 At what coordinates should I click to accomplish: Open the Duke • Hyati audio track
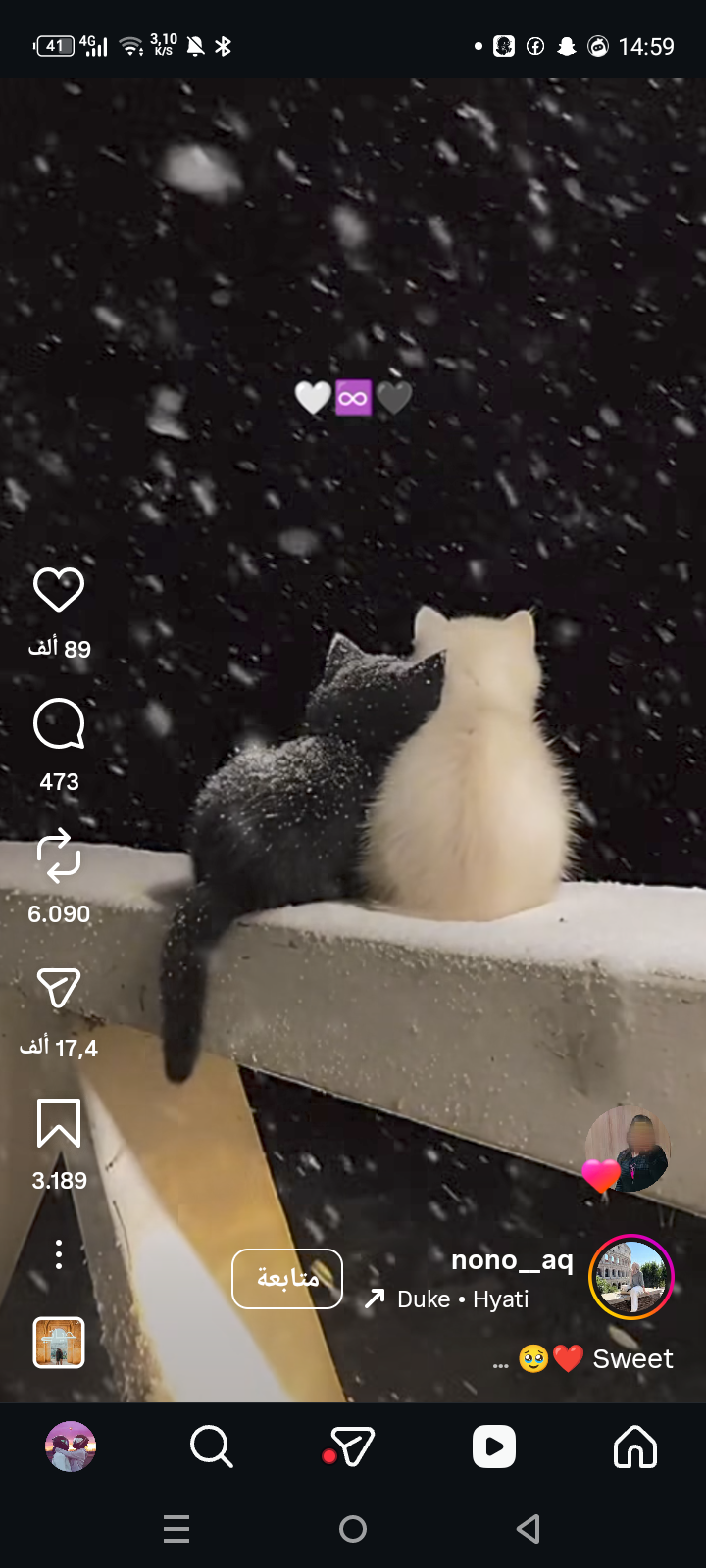(x=461, y=1299)
